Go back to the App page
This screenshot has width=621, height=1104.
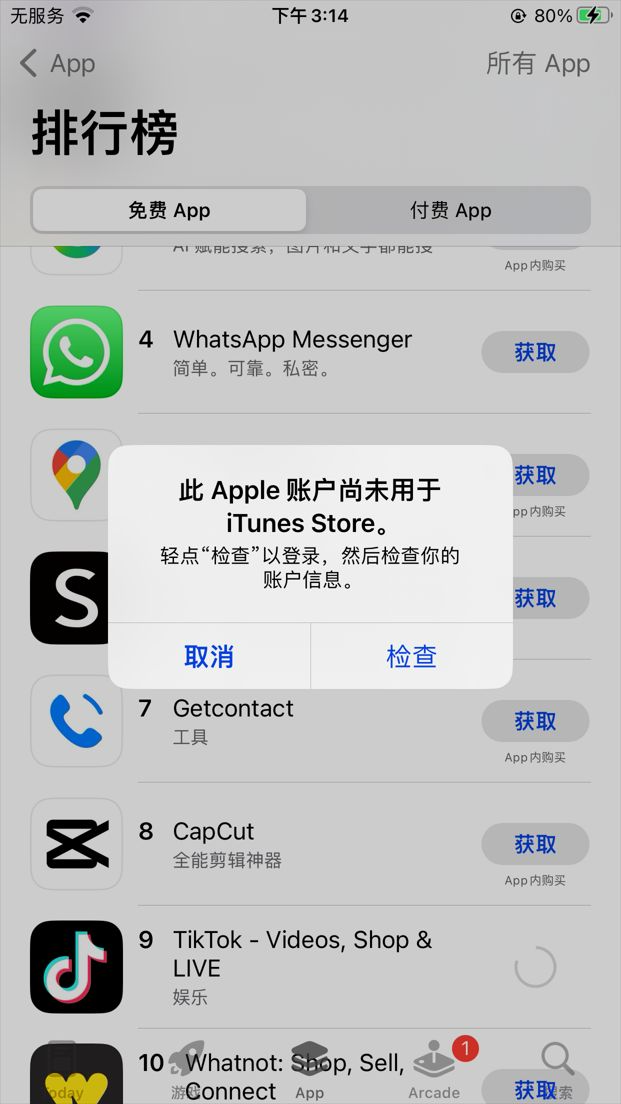(58, 64)
